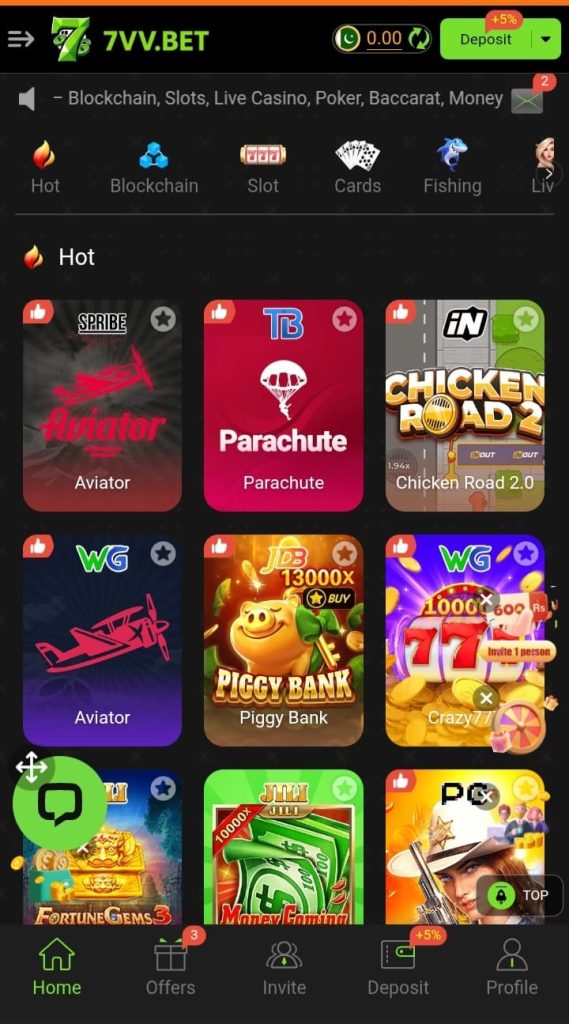Switch to the Profile tab

coord(512,967)
